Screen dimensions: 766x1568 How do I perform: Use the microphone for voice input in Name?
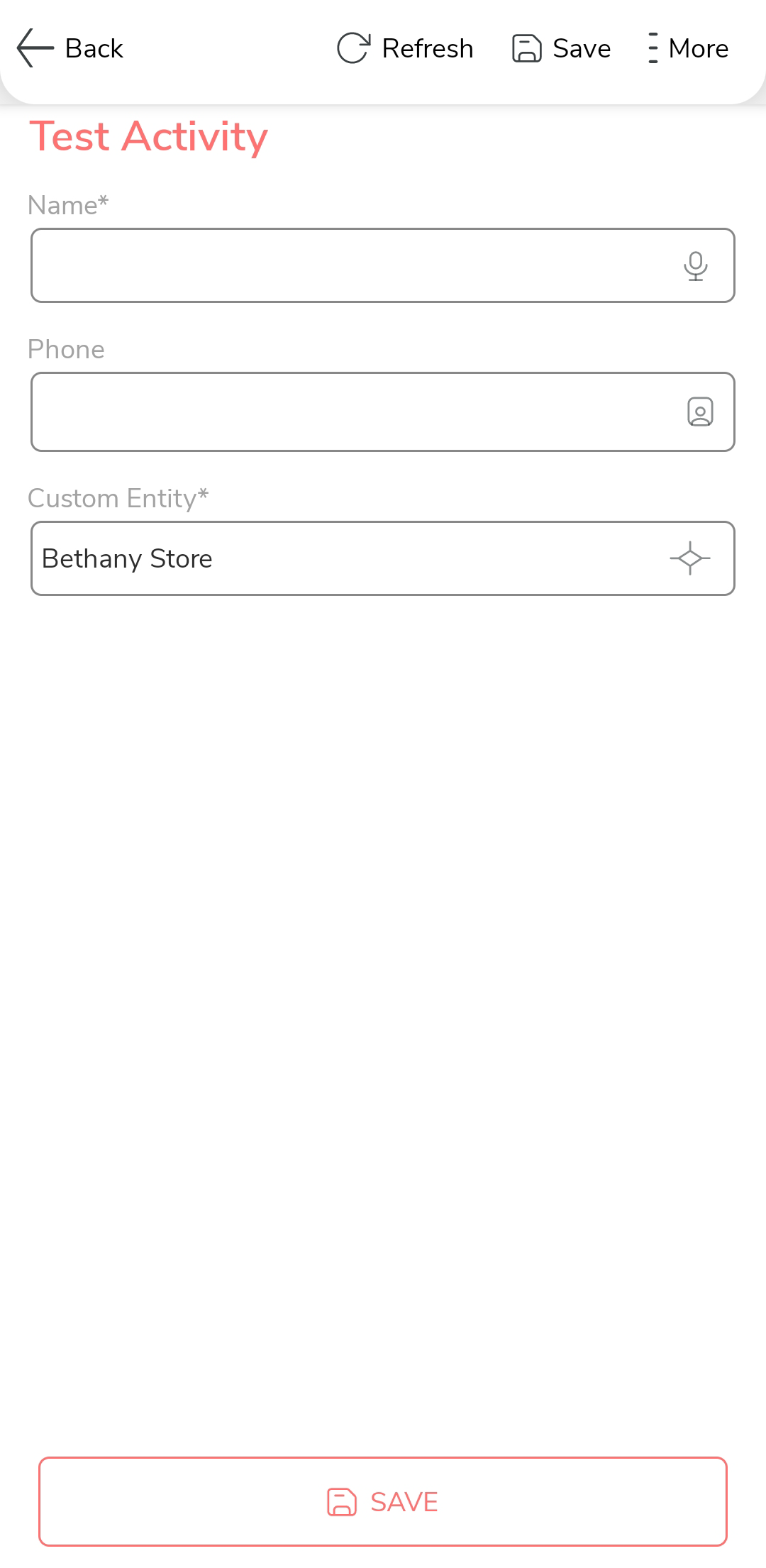[x=695, y=266]
